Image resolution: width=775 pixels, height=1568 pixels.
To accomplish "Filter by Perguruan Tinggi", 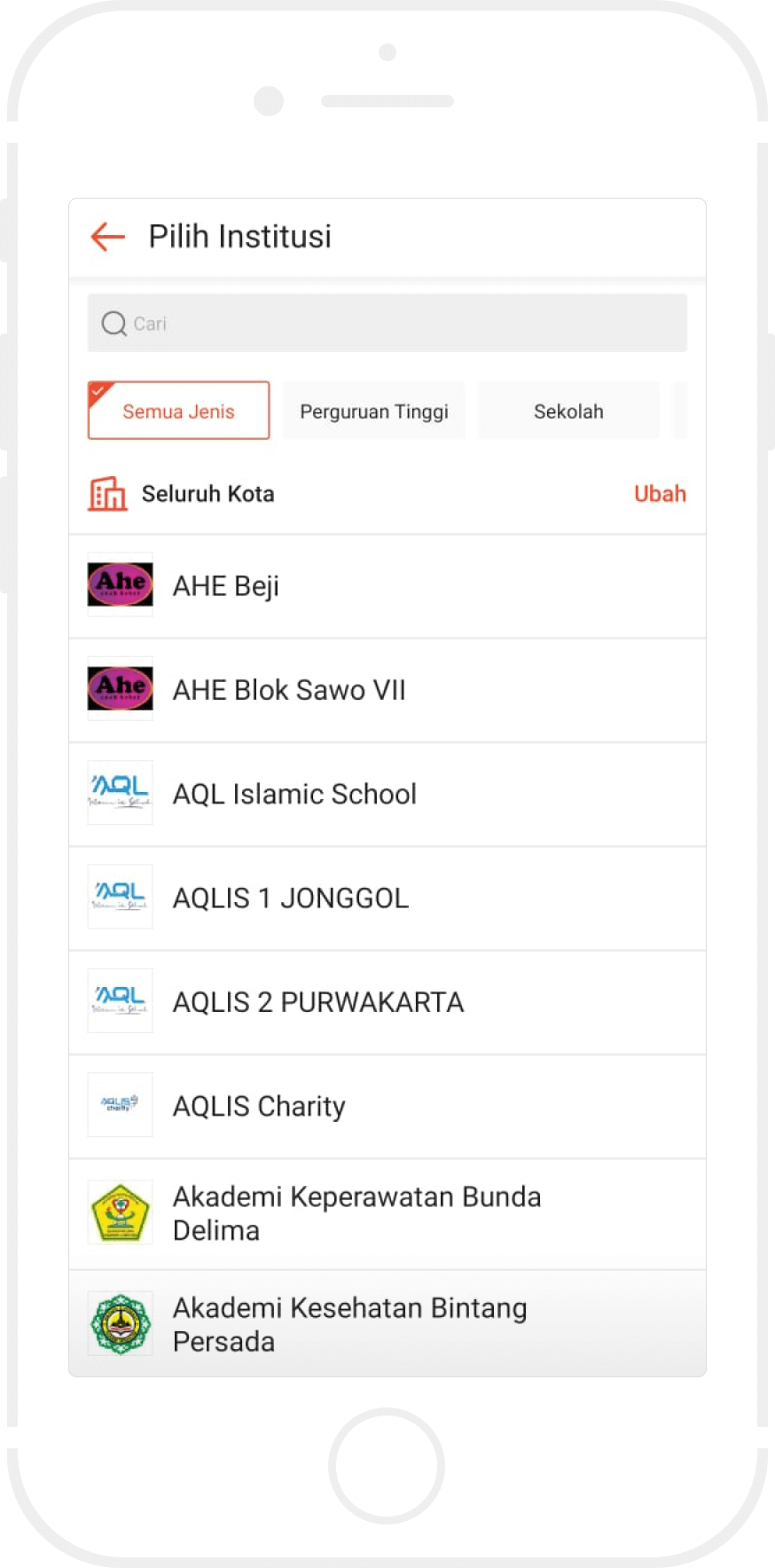I will coord(373,411).
